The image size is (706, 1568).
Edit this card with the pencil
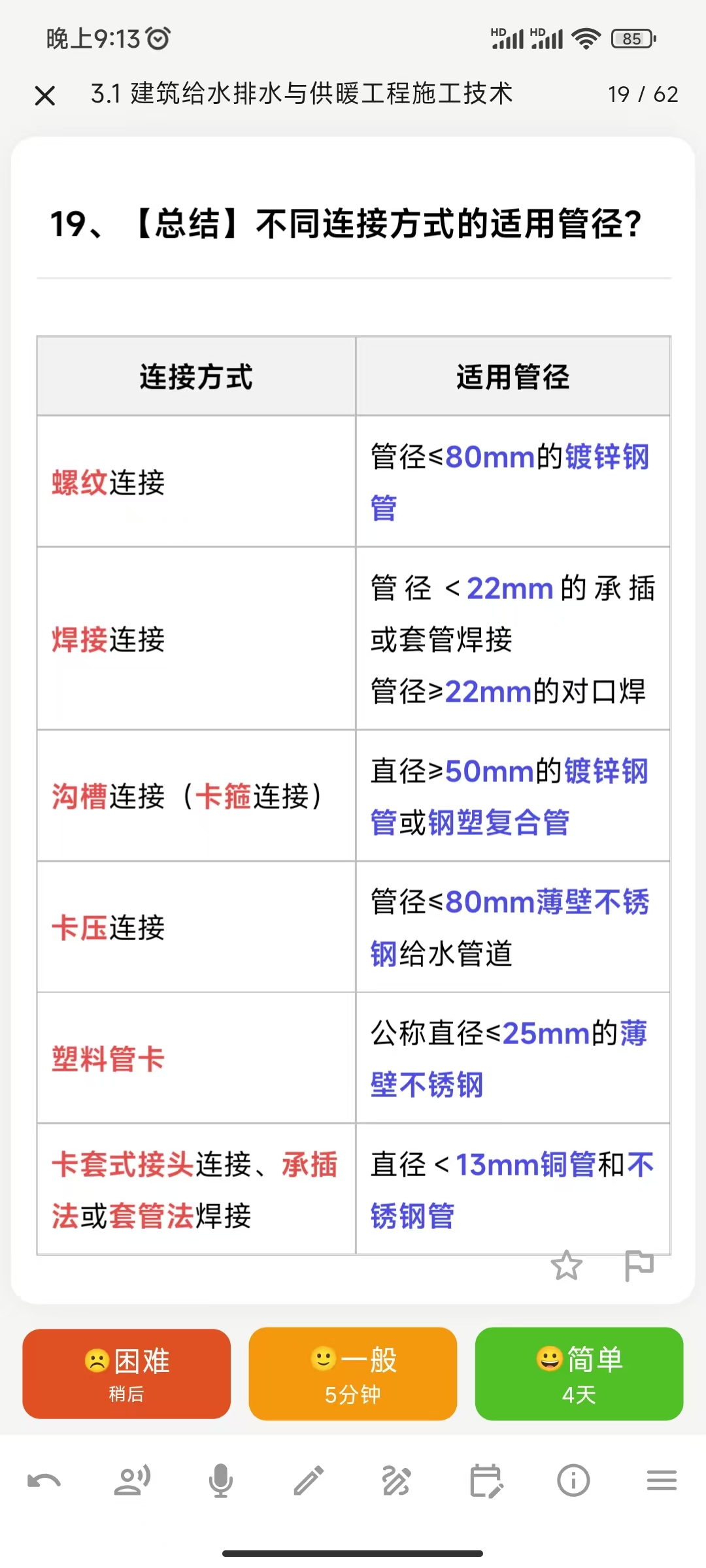pyautogui.click(x=309, y=1480)
